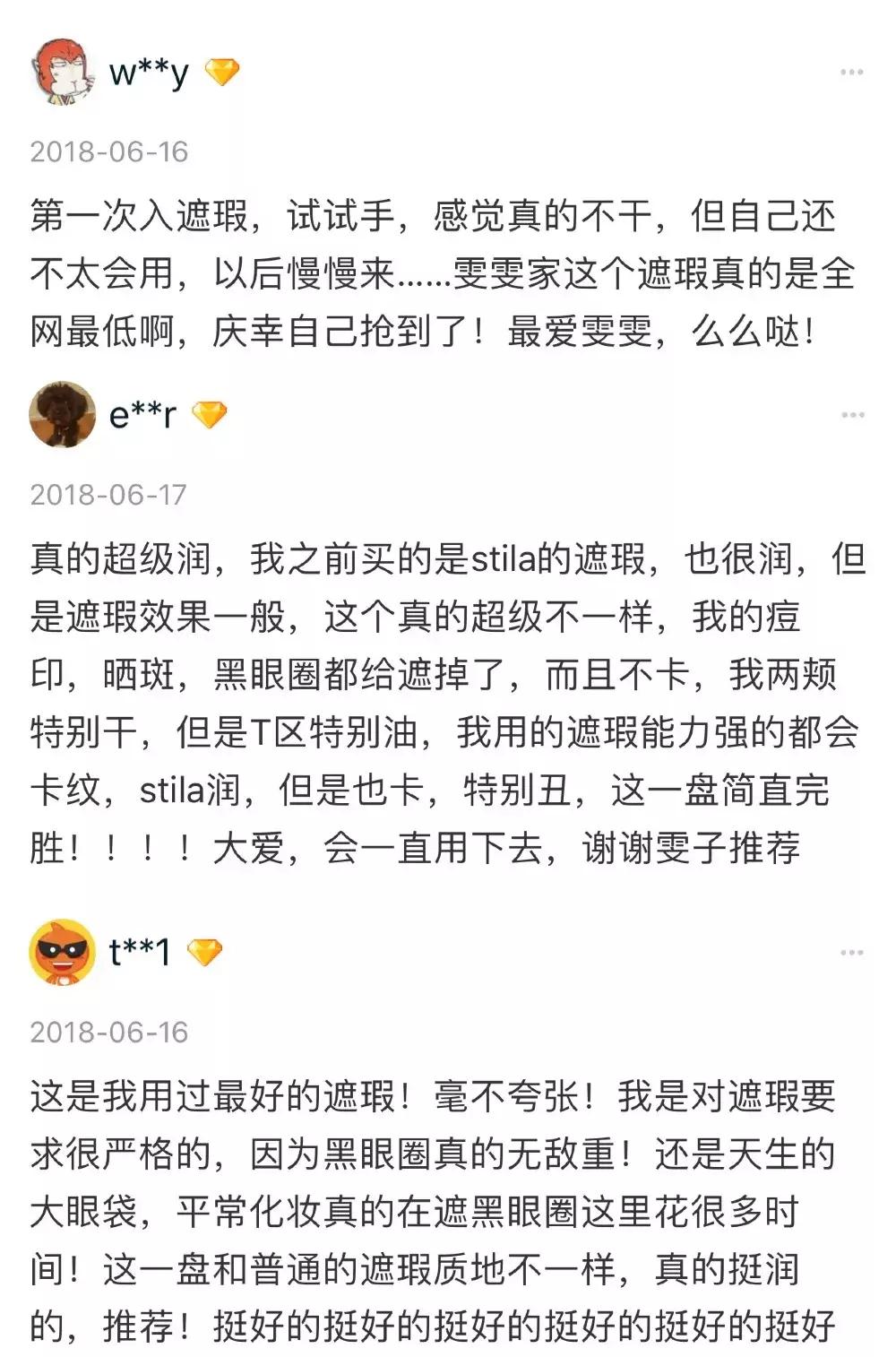View t**1's profile avatar
The height and width of the screenshot is (1357, 896).
click(63, 952)
